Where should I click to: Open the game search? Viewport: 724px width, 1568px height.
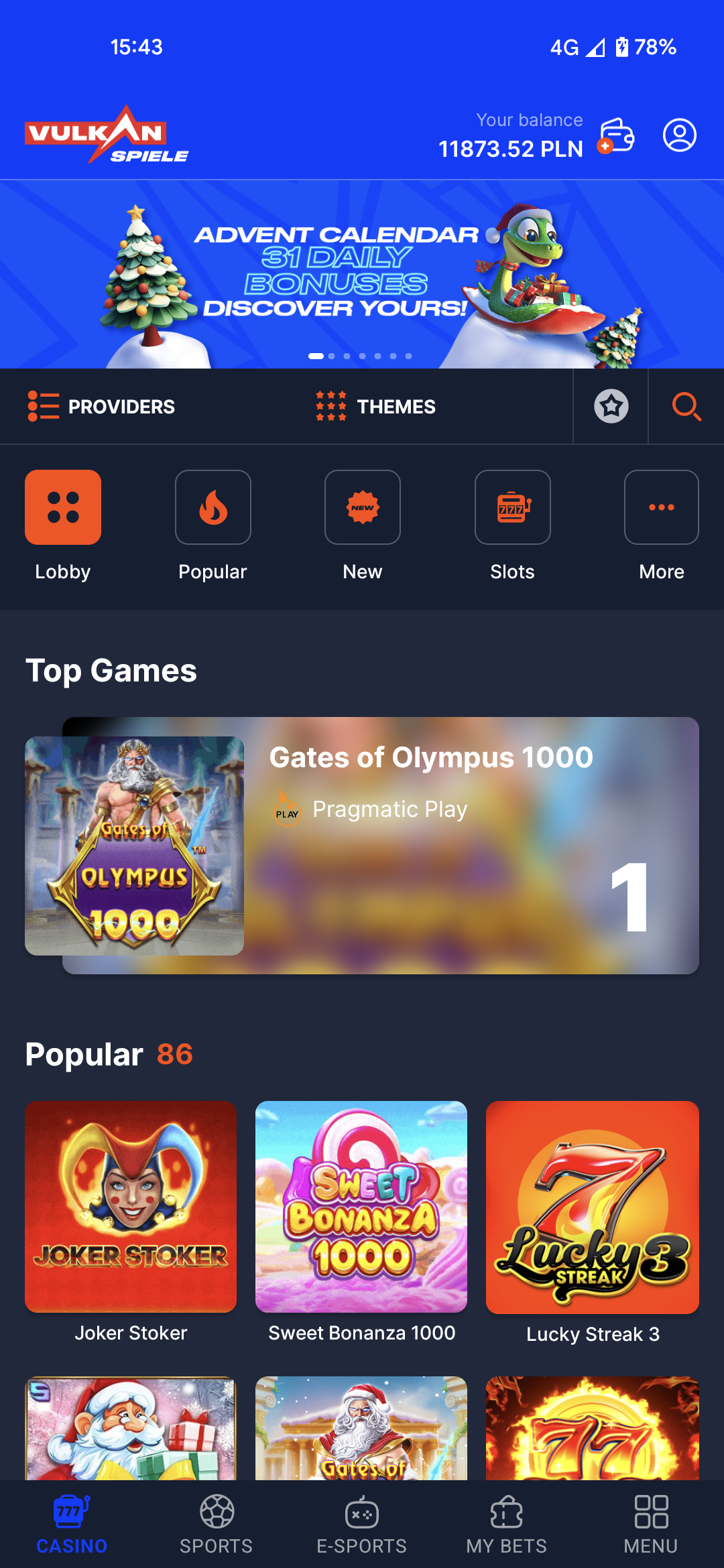(x=686, y=407)
